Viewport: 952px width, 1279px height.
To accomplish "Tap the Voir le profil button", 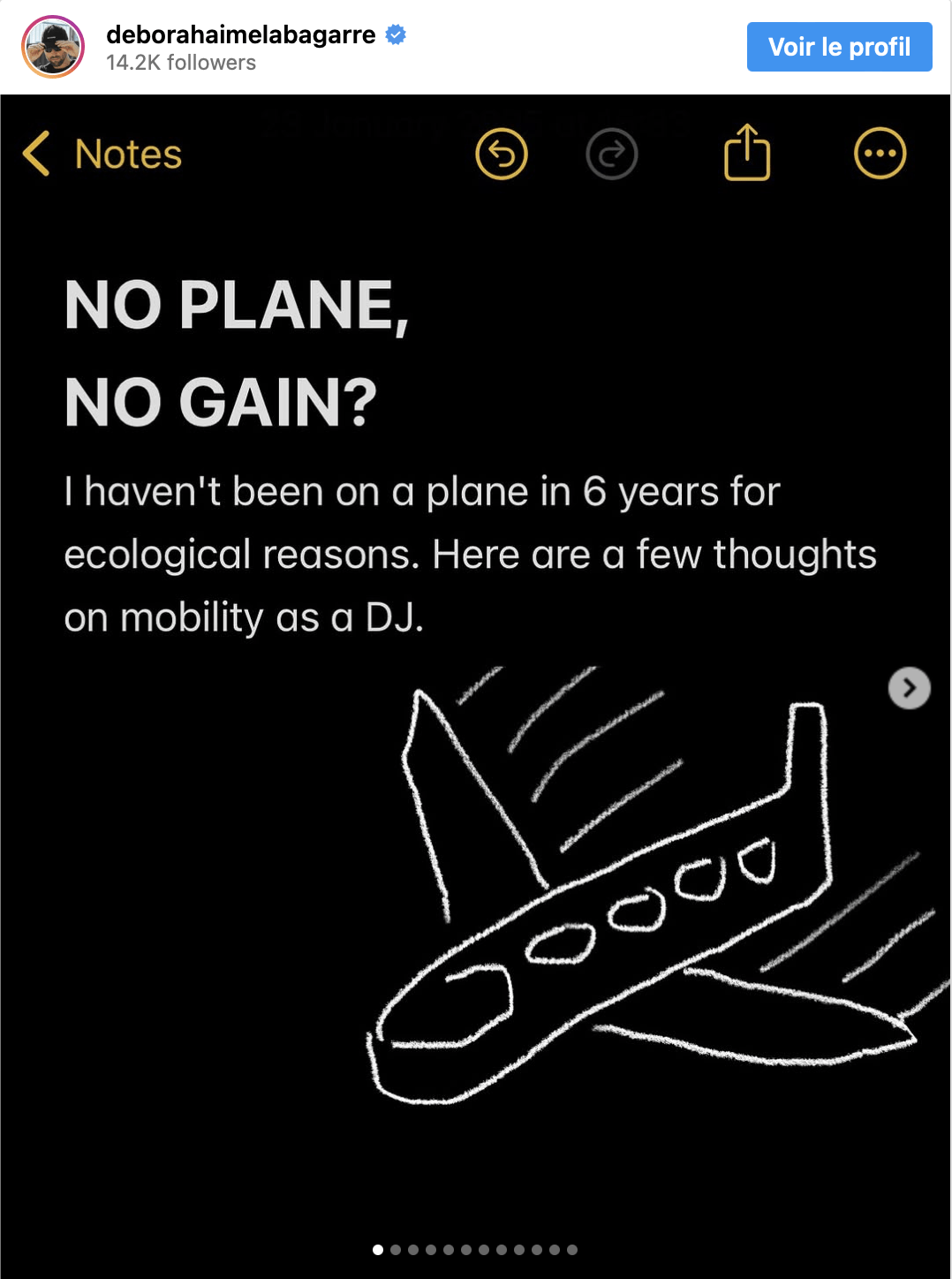I will click(x=839, y=47).
